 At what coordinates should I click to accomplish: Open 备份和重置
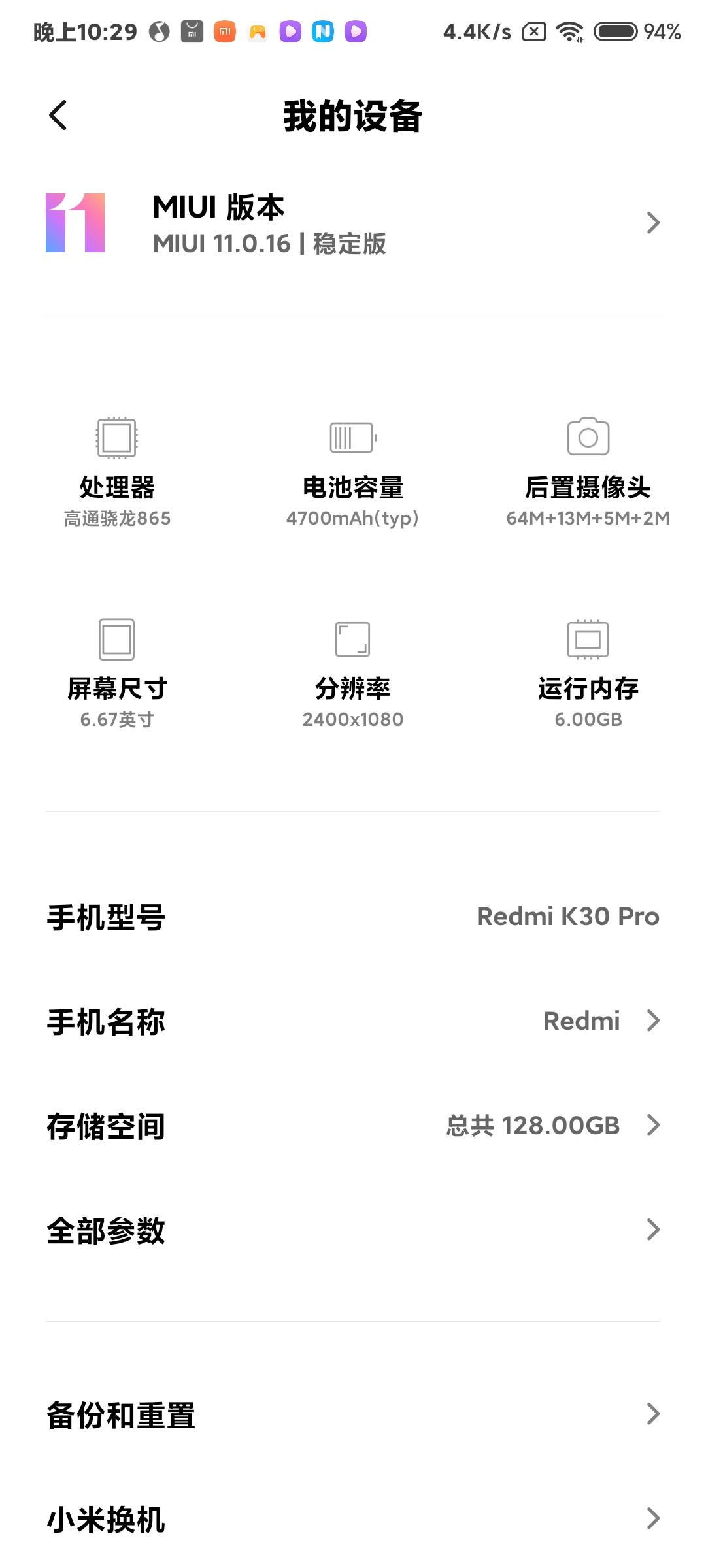tap(353, 1414)
